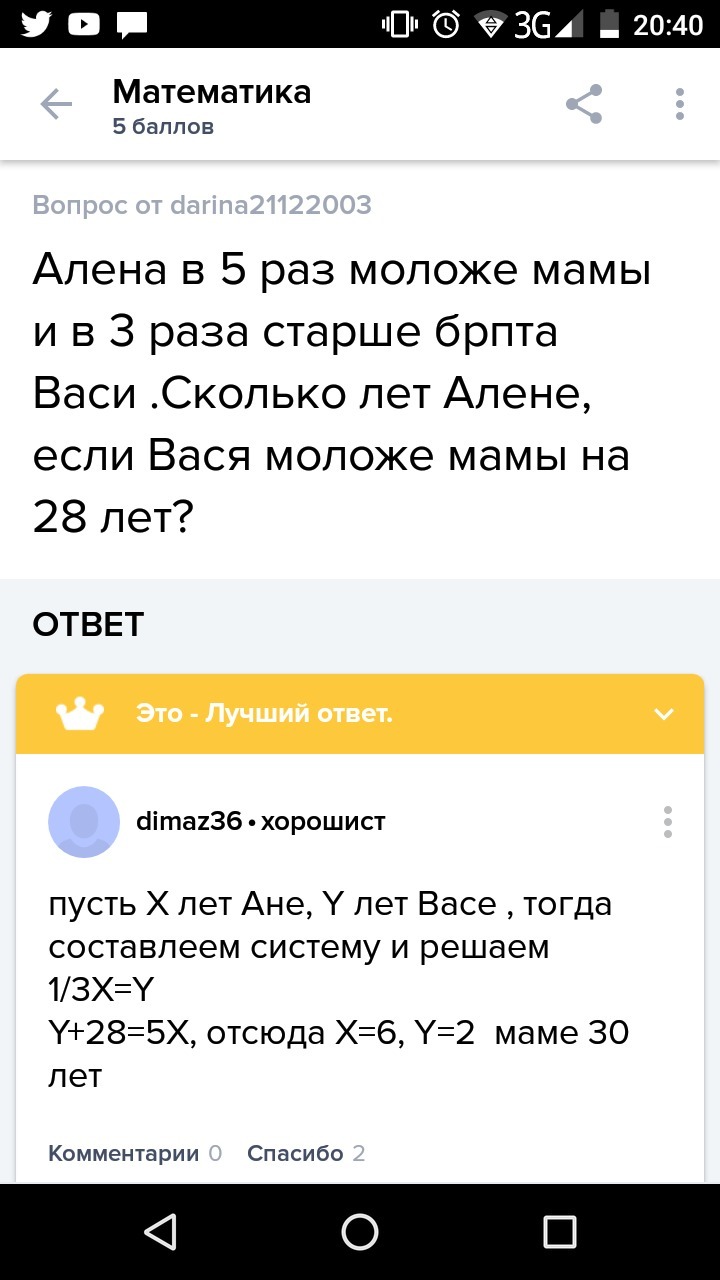
Task: Open options menu for dimaz36's answer
Action: pyautogui.click(x=668, y=822)
